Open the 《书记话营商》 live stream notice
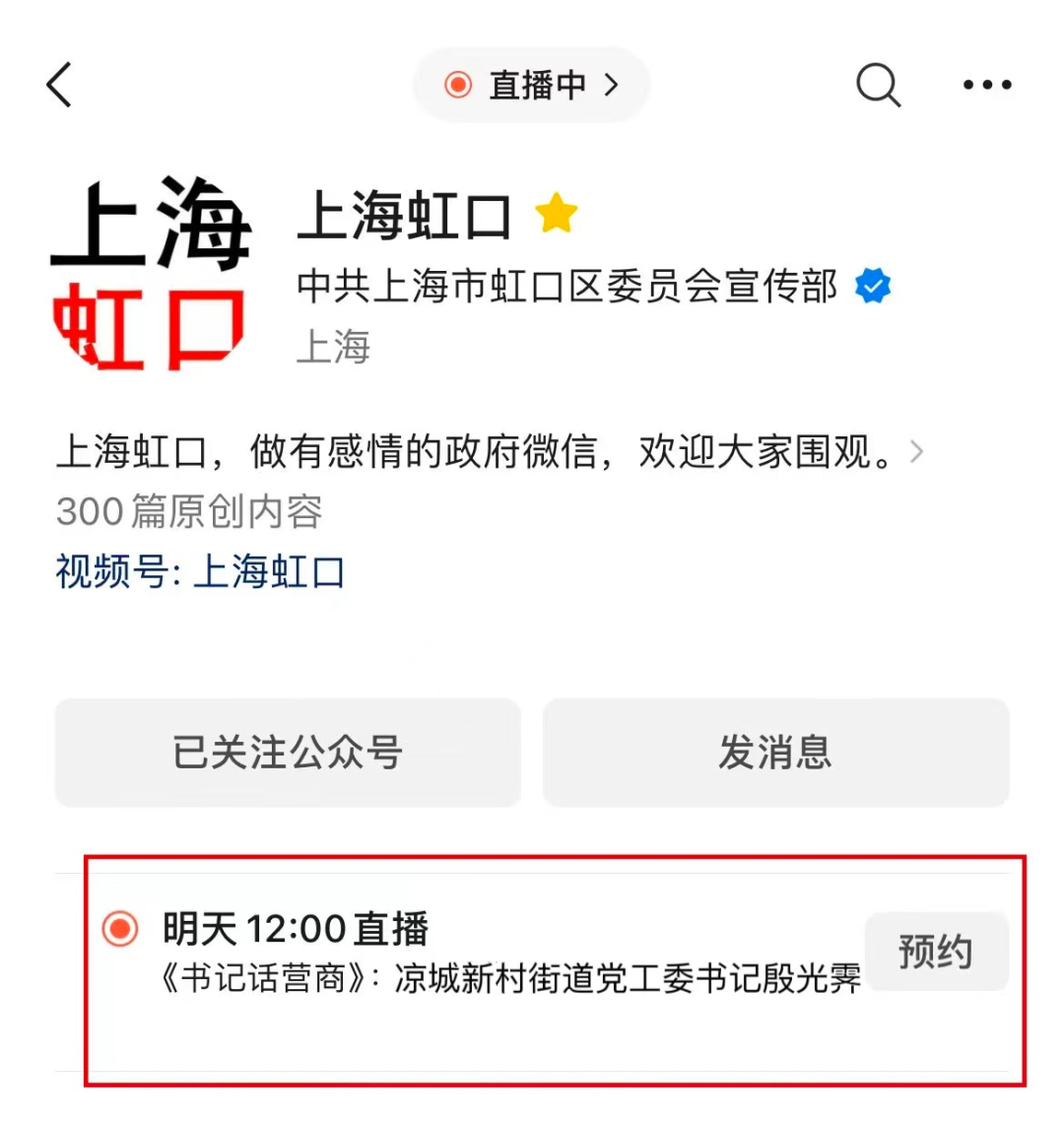Screen dimensions: 1064x1121 [x=493, y=954]
